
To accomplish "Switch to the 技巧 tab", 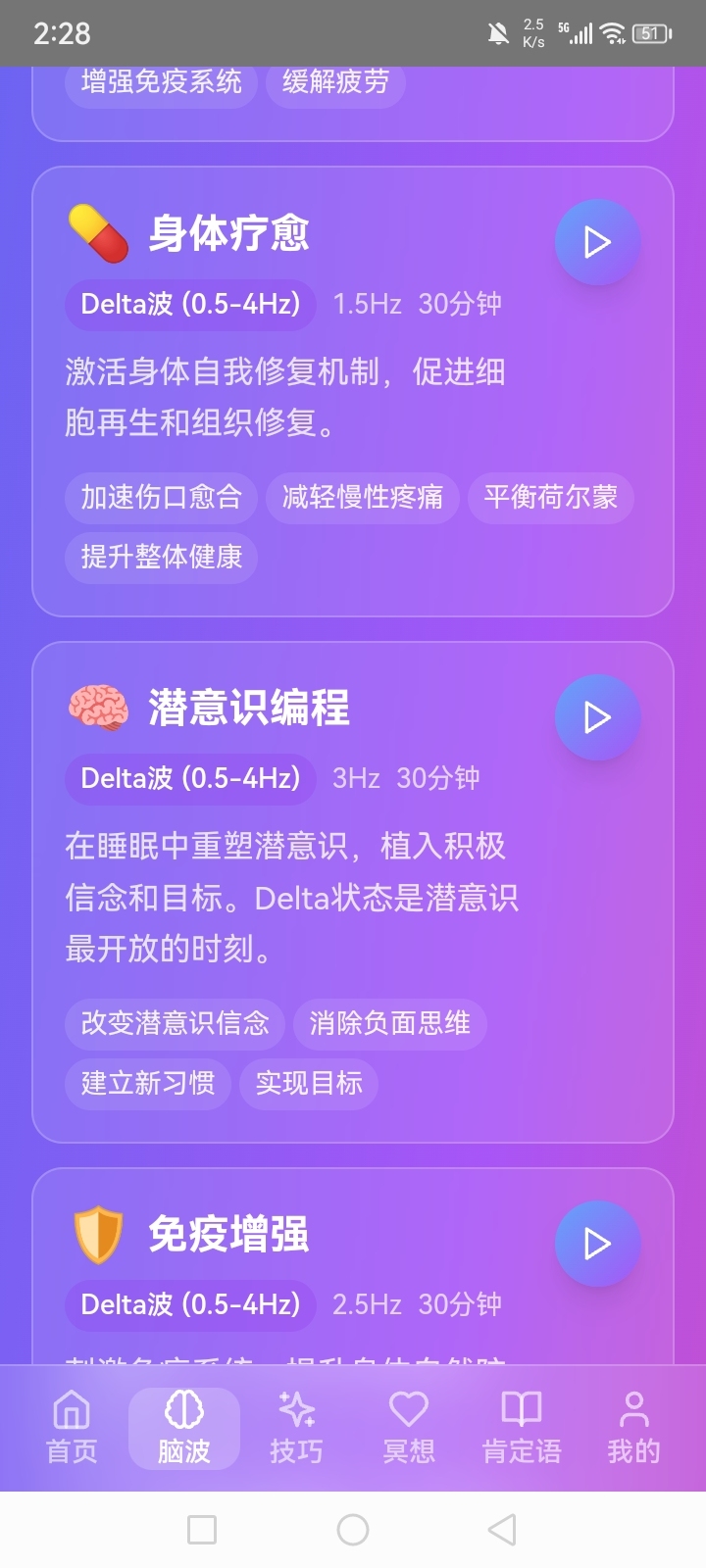I will [296, 1428].
